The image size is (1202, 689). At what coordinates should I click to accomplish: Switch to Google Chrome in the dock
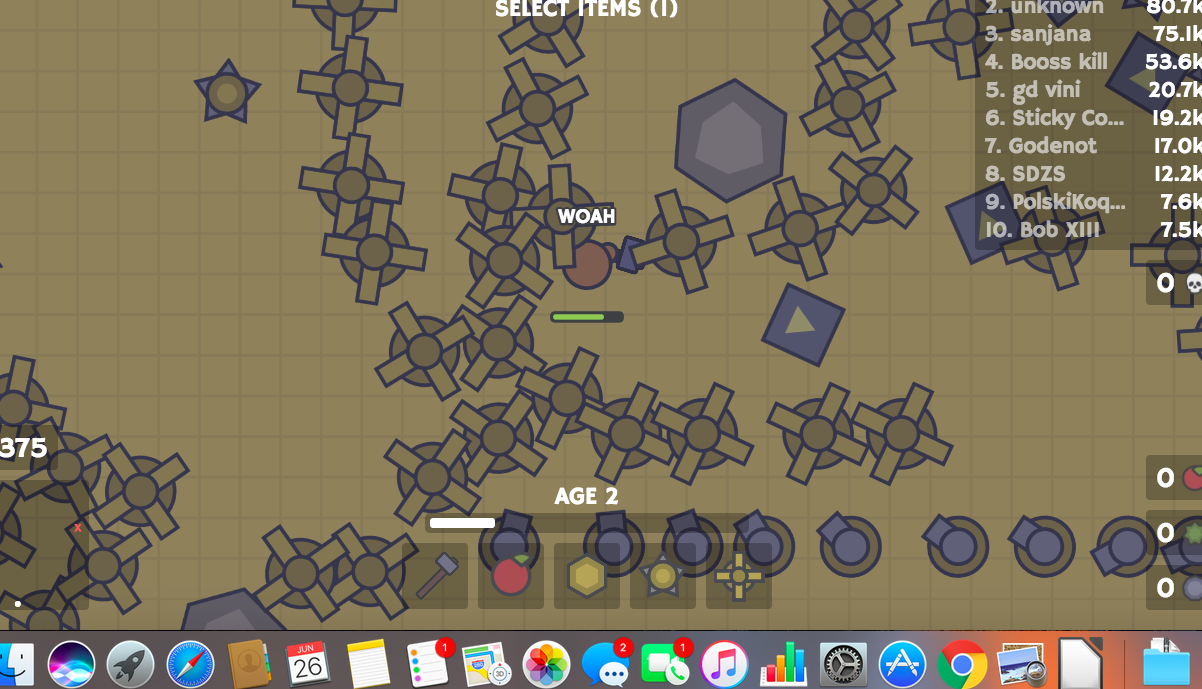tap(962, 664)
